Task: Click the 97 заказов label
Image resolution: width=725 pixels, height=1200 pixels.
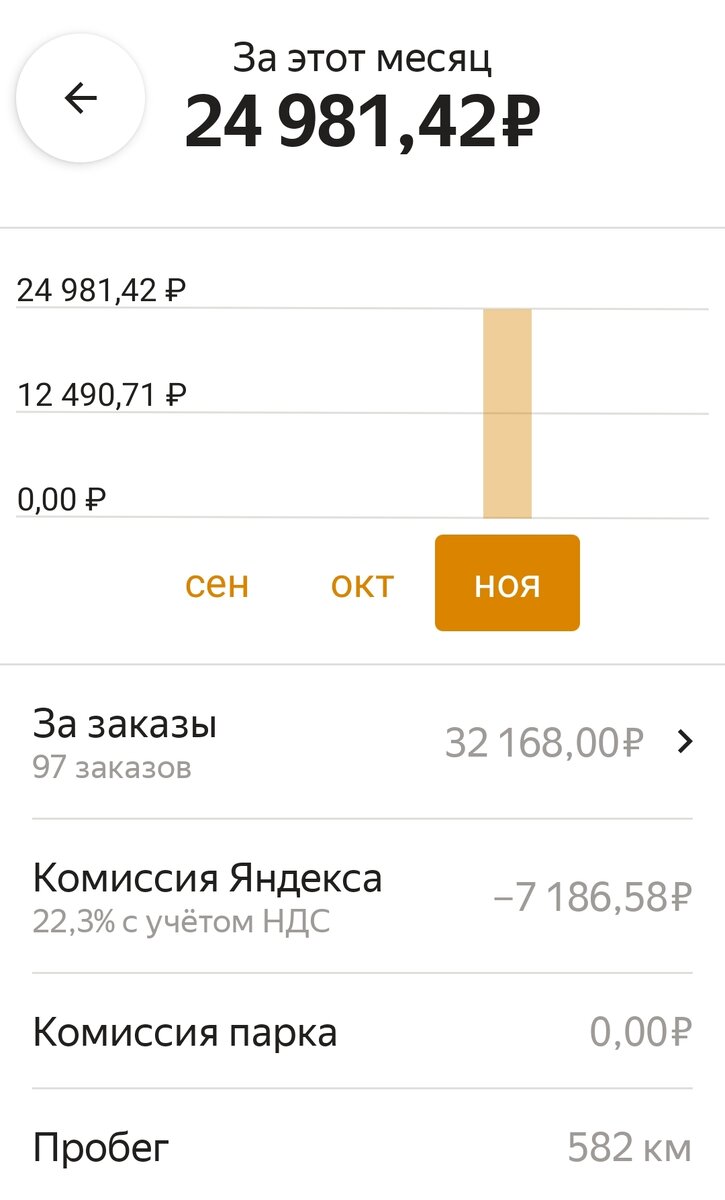Action: [115, 768]
